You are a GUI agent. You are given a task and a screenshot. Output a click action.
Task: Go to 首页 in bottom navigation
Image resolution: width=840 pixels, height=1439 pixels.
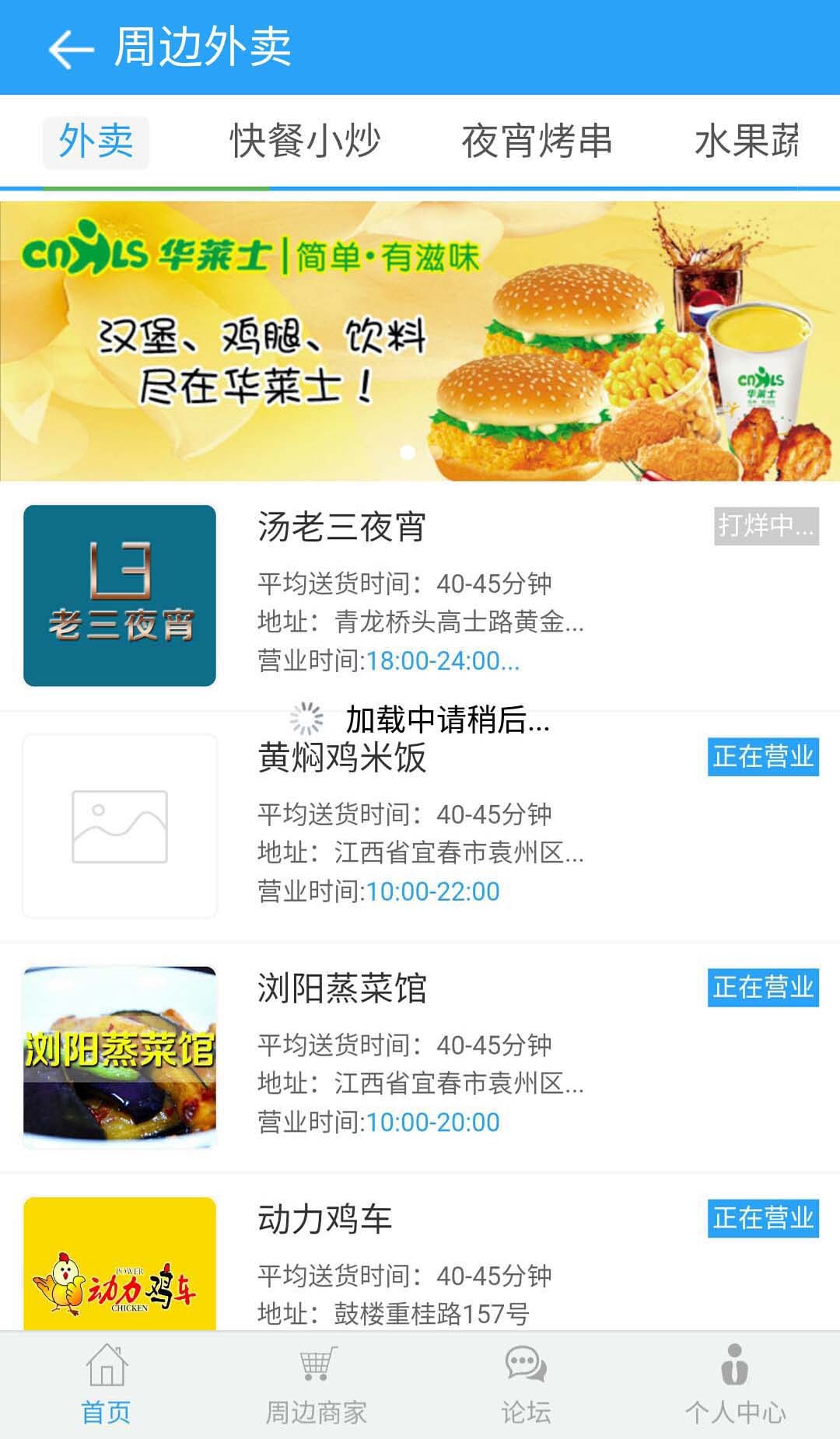[106, 1386]
